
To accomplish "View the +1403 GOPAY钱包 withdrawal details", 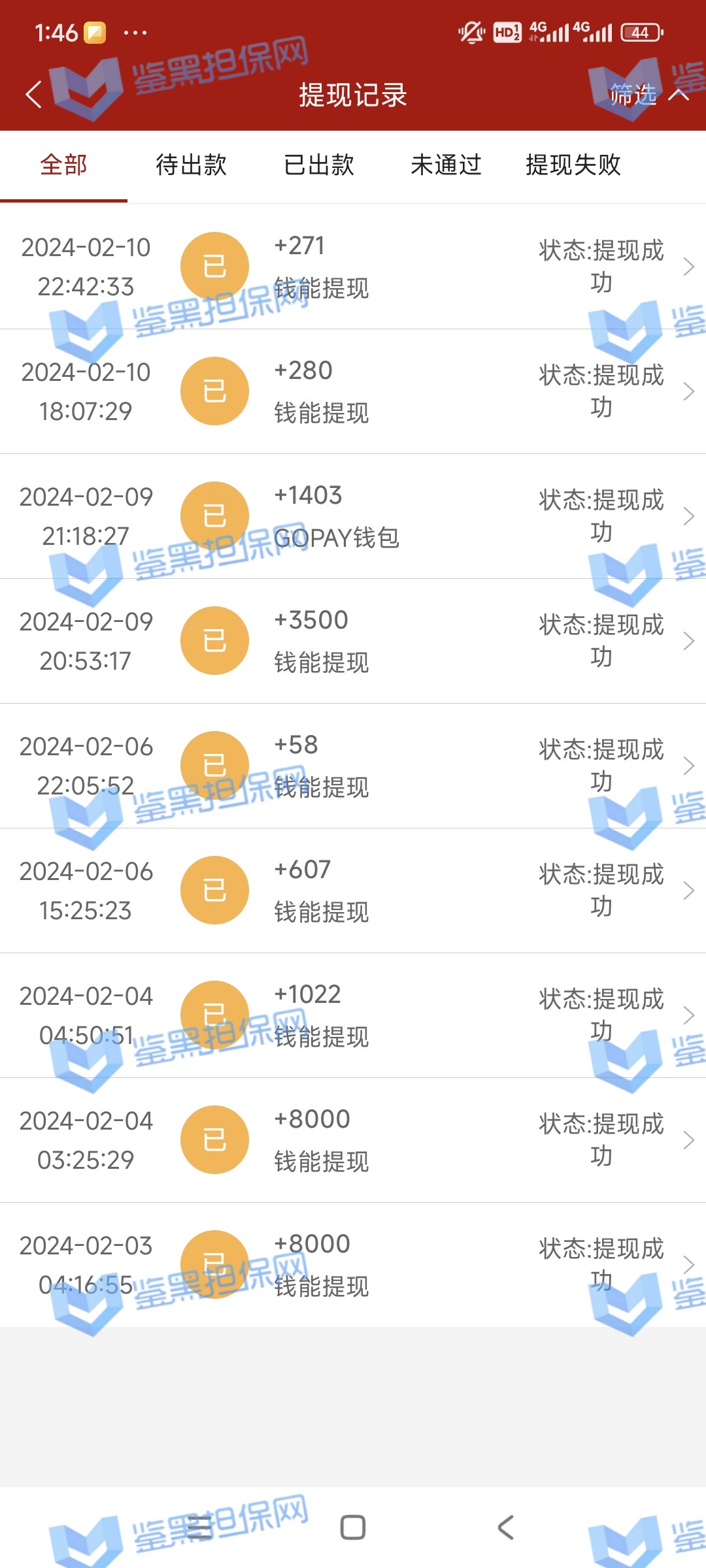I will (353, 516).
